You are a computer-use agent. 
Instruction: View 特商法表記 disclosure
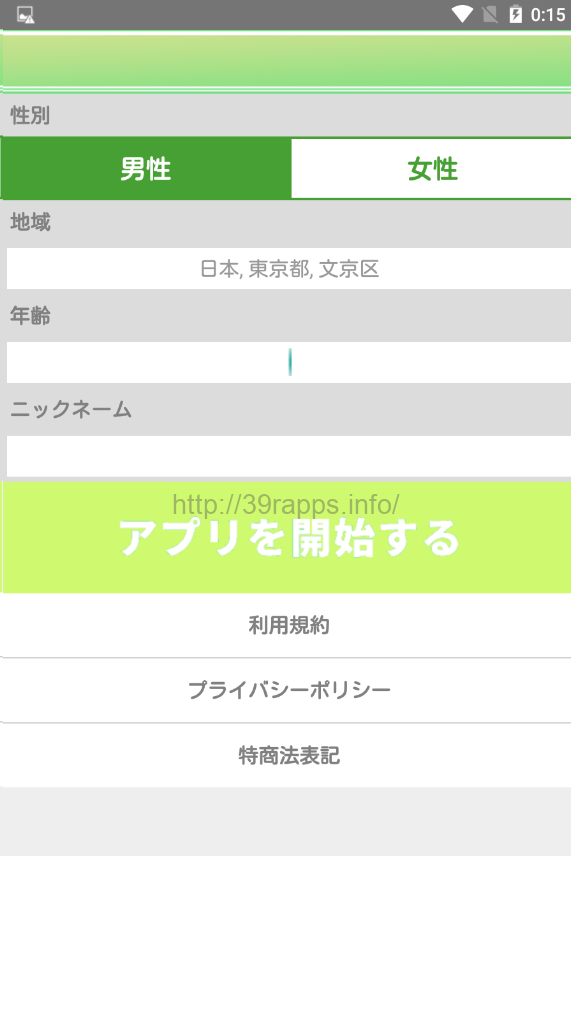point(287,755)
